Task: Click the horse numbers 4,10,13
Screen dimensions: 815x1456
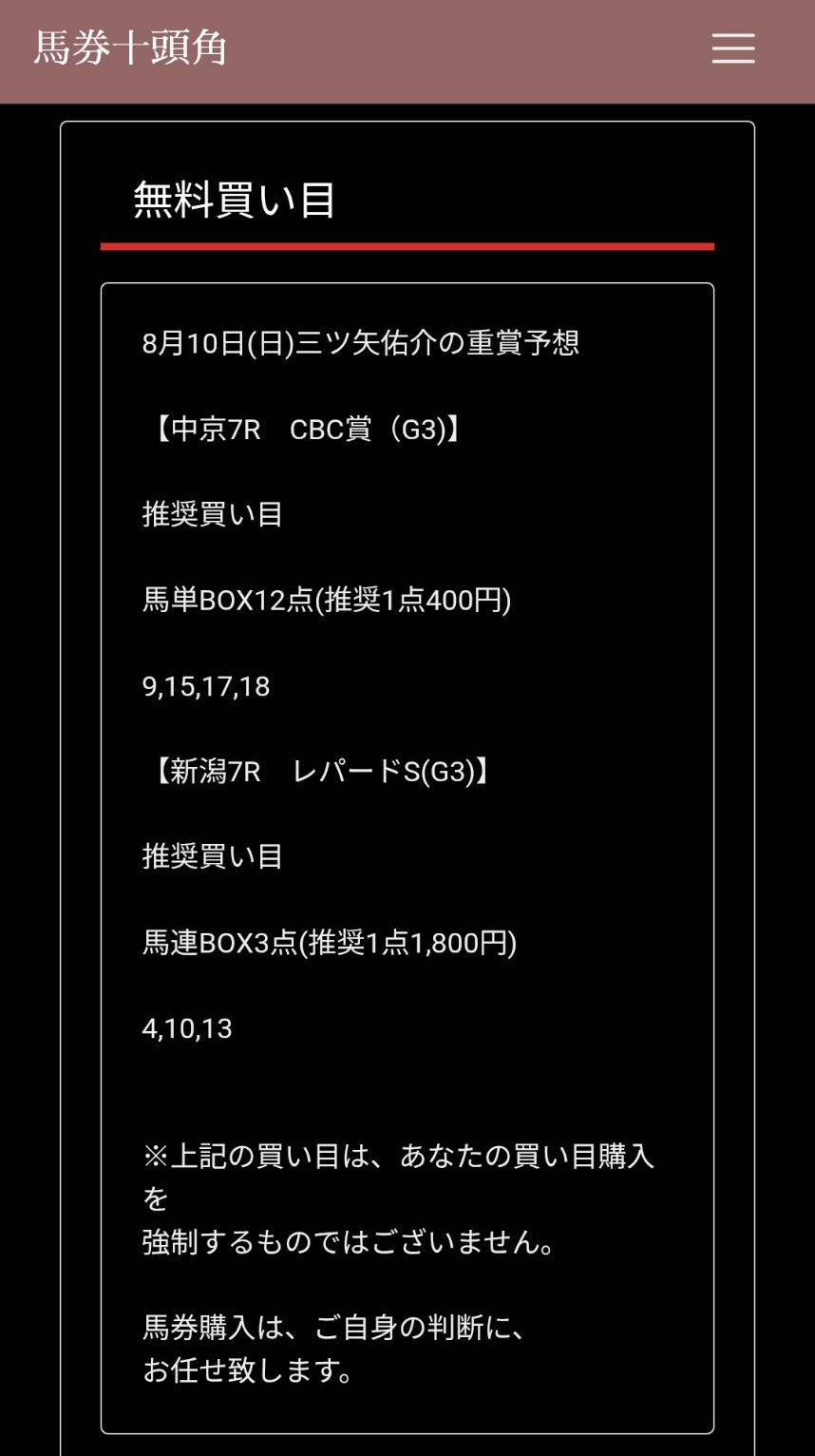Action: tap(185, 1029)
